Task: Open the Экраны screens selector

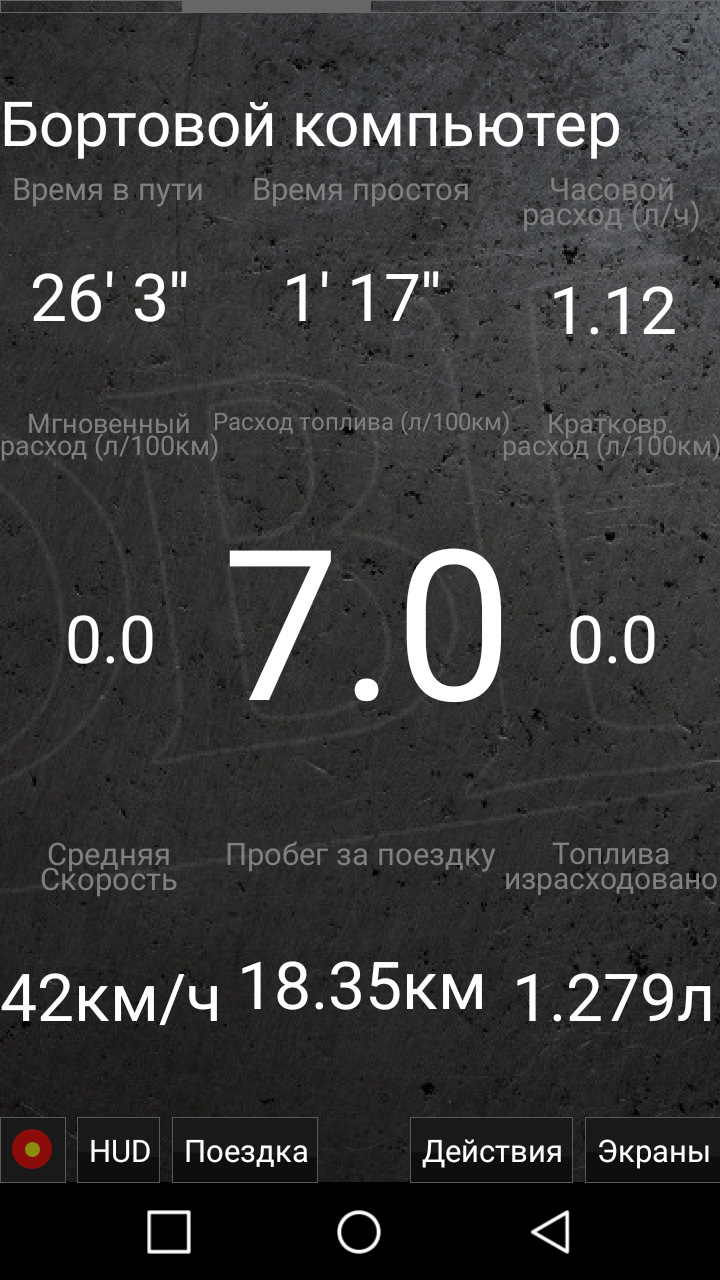Action: click(x=653, y=1150)
